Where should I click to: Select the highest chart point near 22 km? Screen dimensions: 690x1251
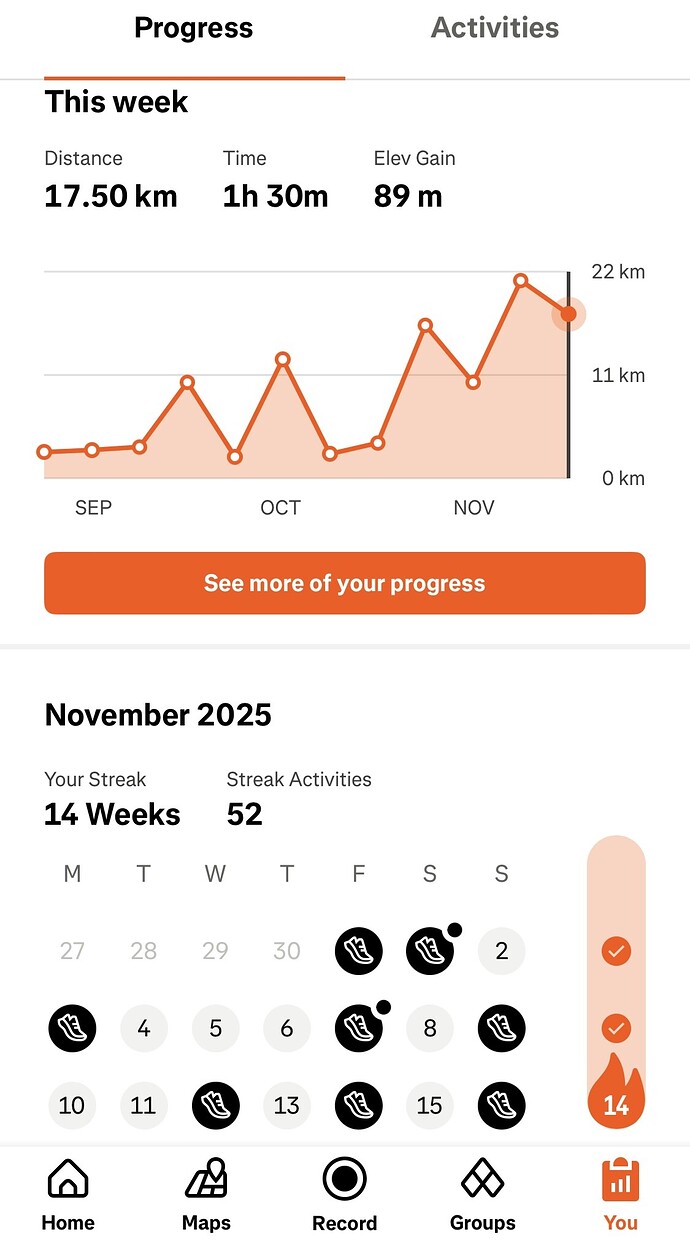coord(520,281)
